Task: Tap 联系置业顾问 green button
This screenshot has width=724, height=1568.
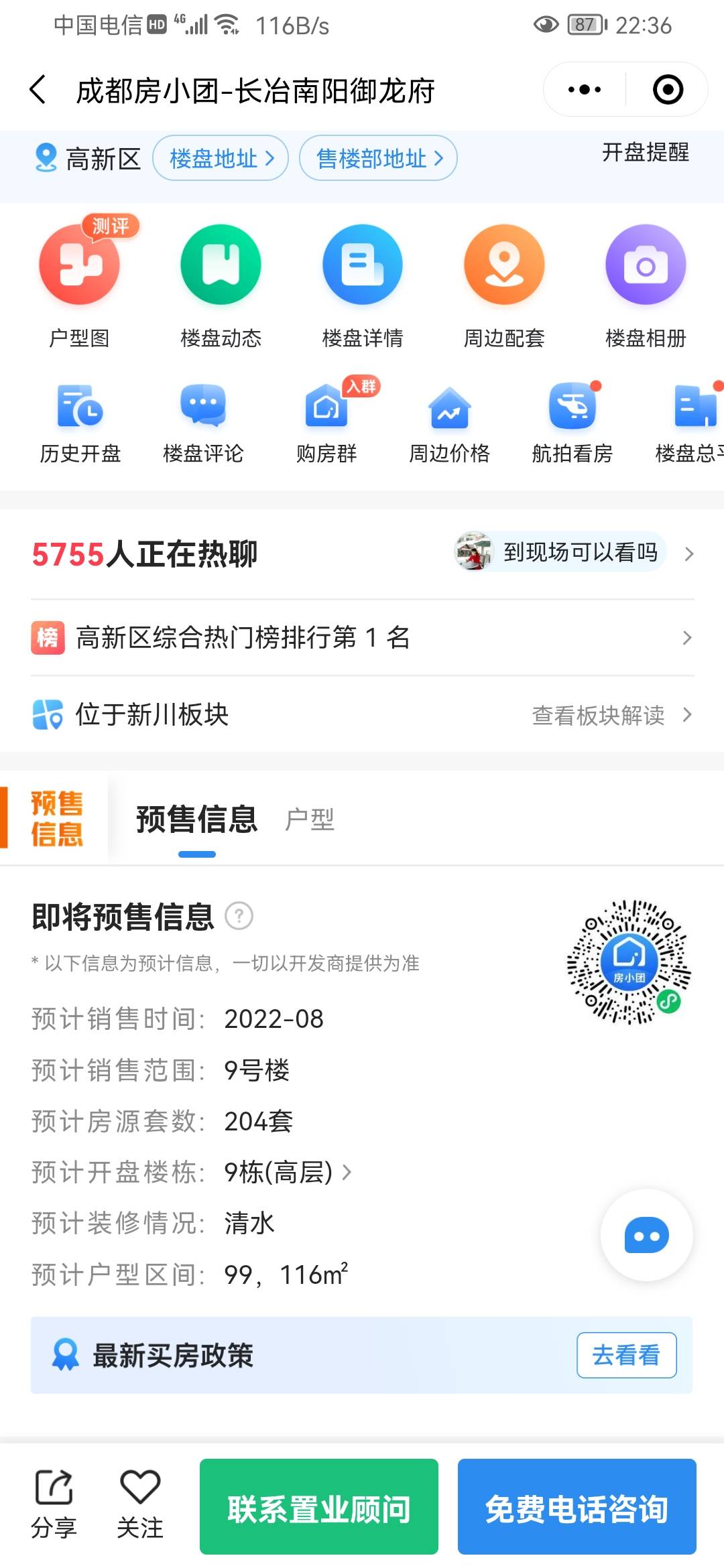Action: click(318, 1509)
